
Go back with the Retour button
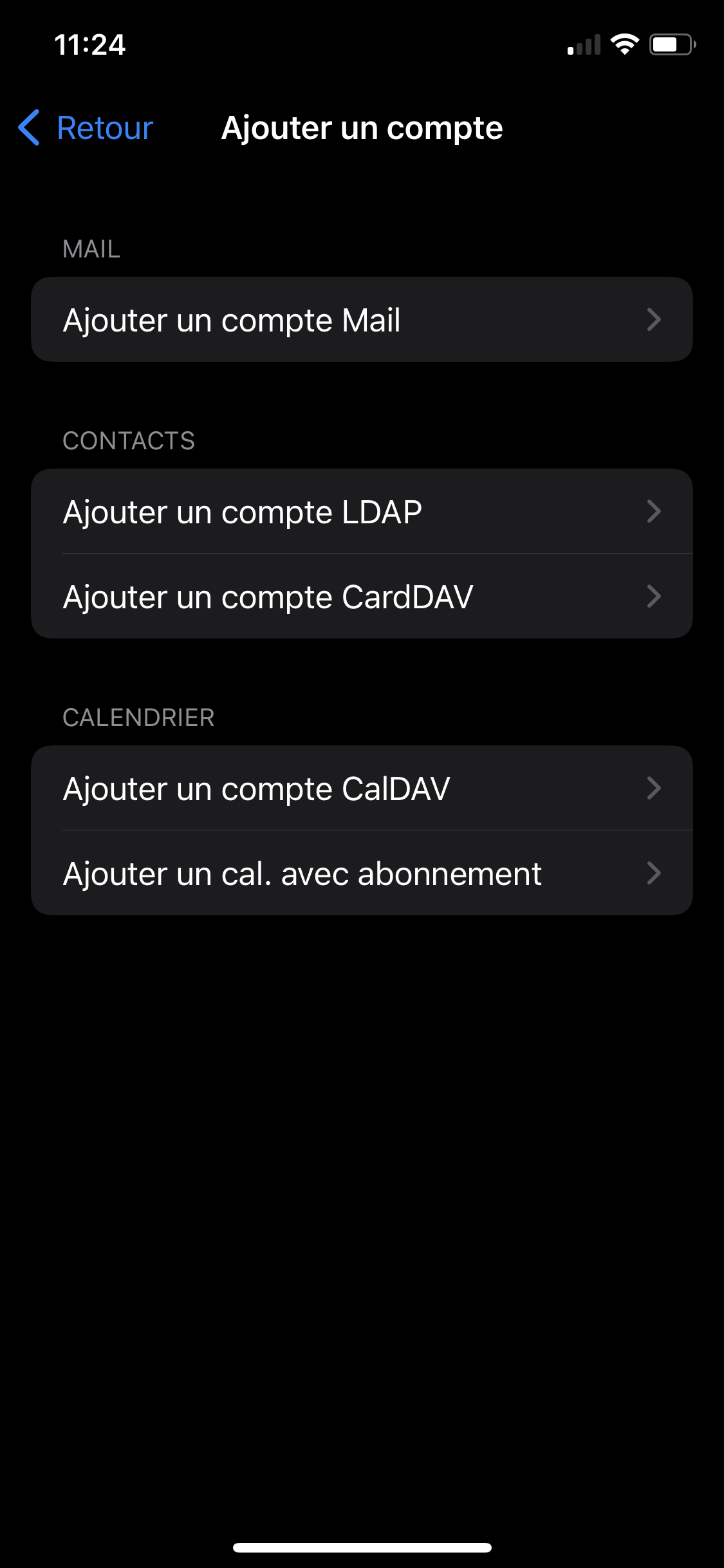[86, 127]
